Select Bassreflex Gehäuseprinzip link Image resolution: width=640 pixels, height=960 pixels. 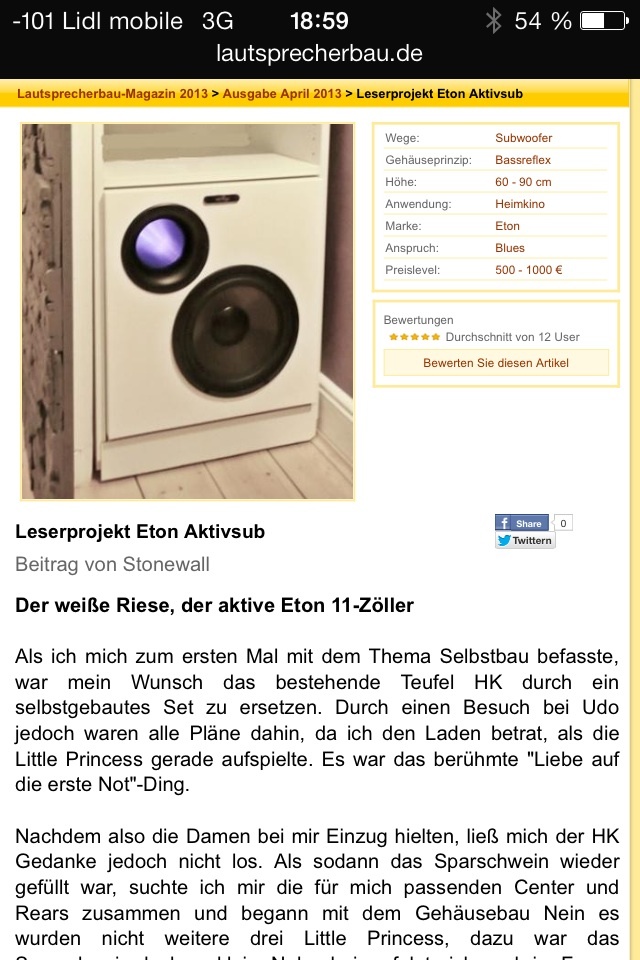point(522,160)
